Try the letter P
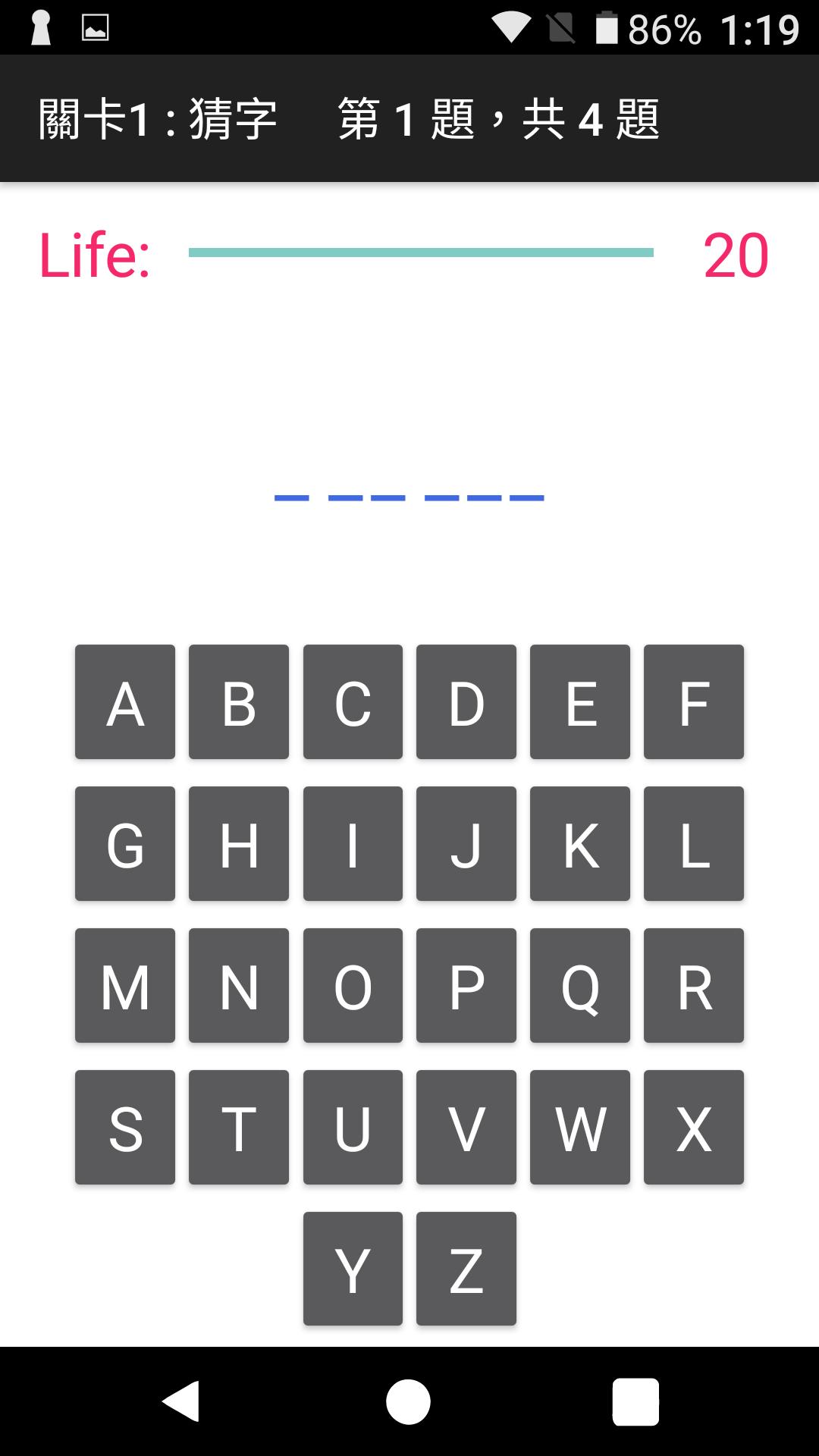This screenshot has width=819, height=1456. [466, 985]
